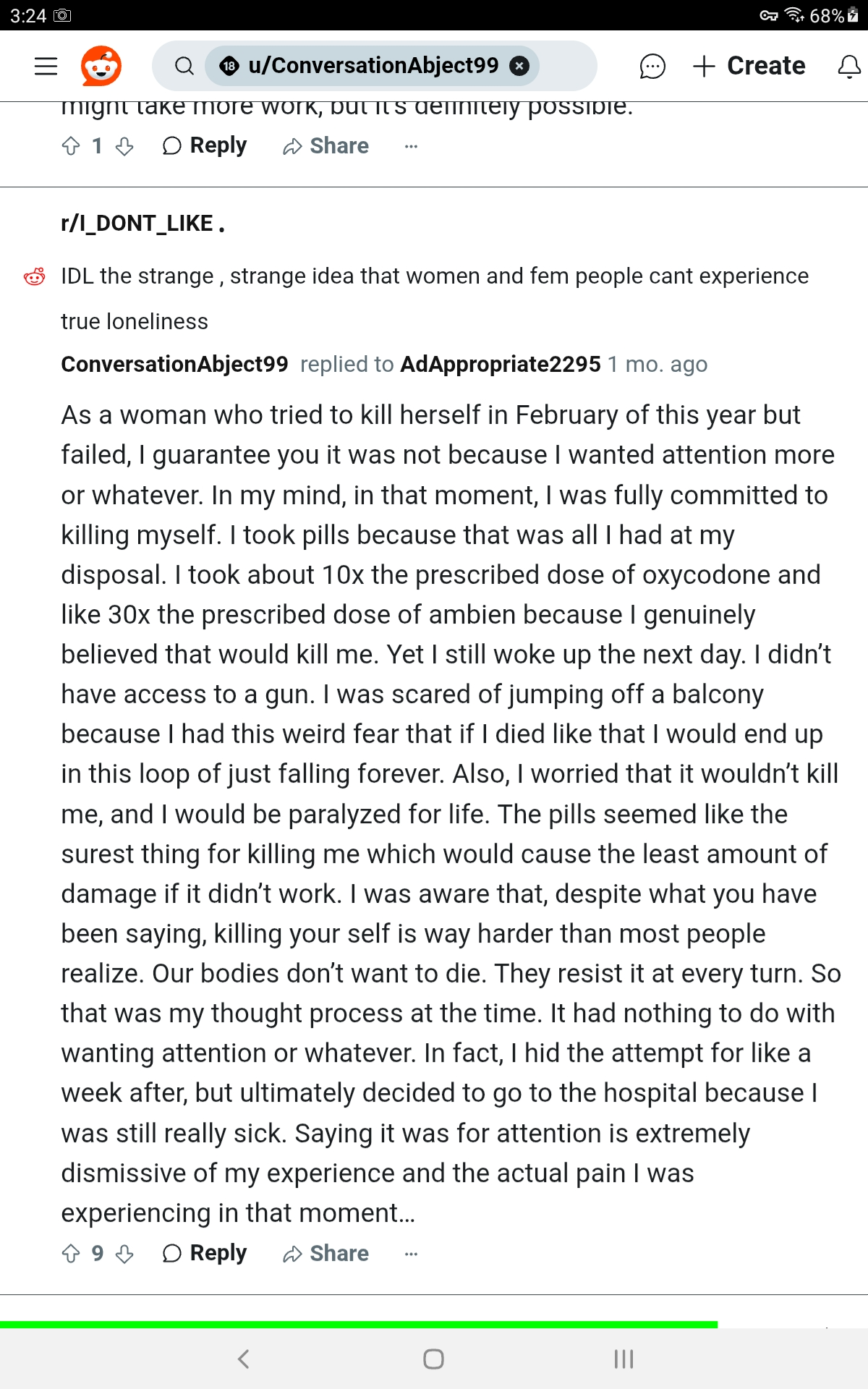Open the post about true loneliness
This screenshot has height=1389, width=868.
pos(434,297)
